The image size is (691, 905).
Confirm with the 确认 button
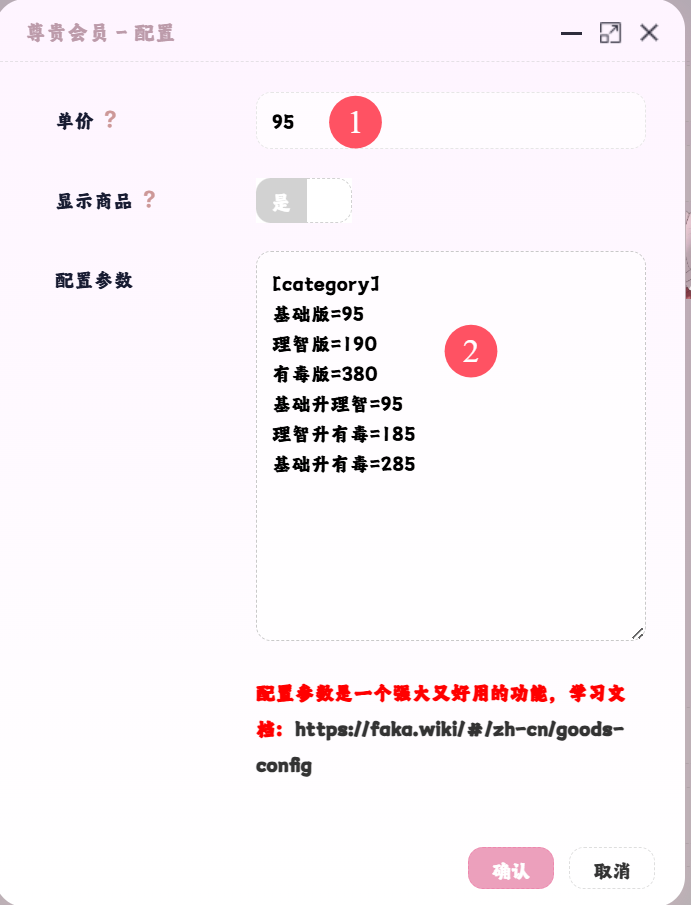510,868
